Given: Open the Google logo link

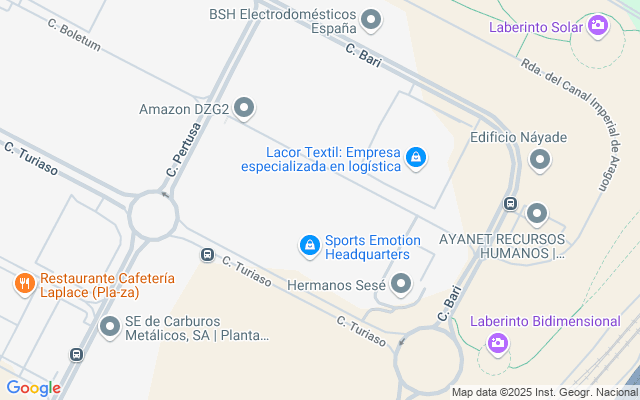Looking at the screenshot, I should (x=33, y=387).
